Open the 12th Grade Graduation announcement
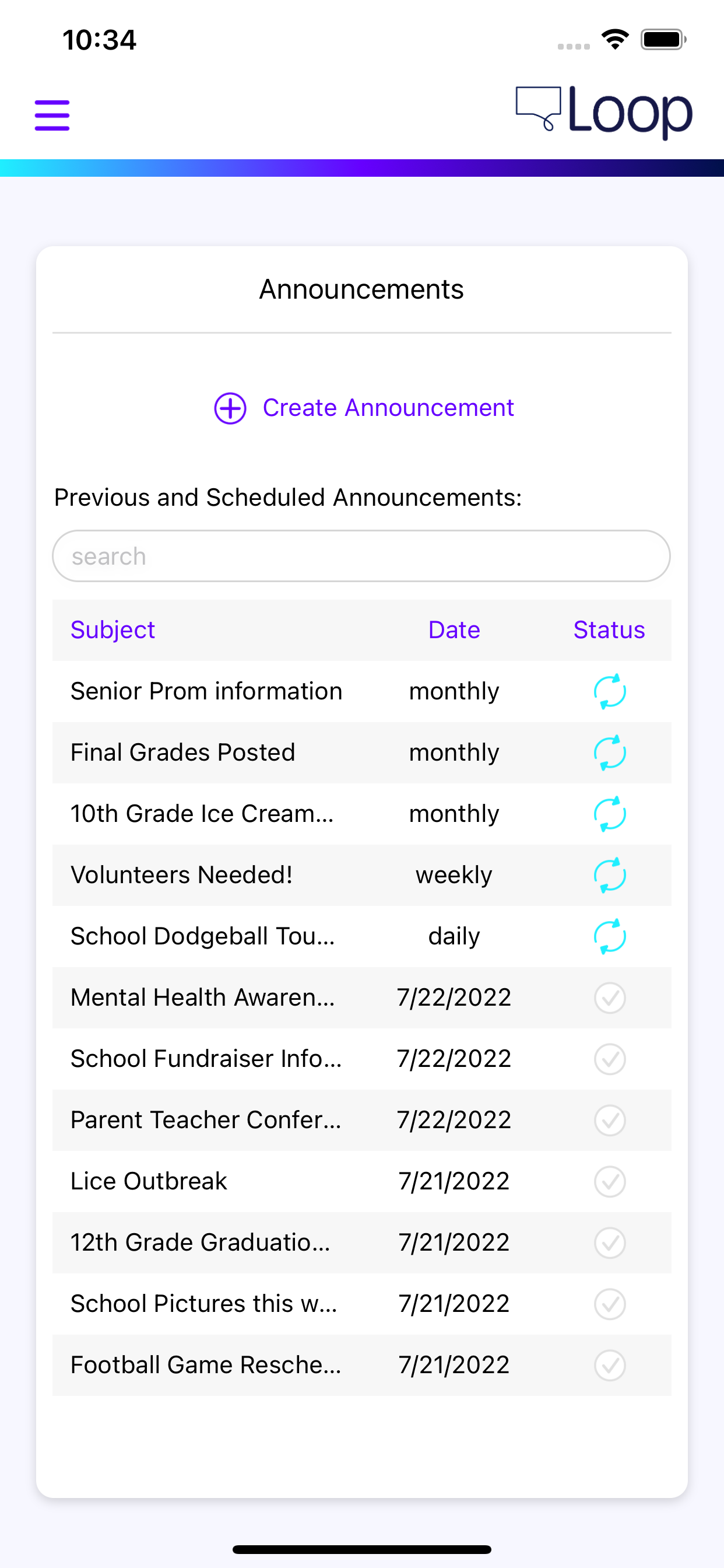This screenshot has width=724, height=1568. pyautogui.click(x=361, y=1243)
